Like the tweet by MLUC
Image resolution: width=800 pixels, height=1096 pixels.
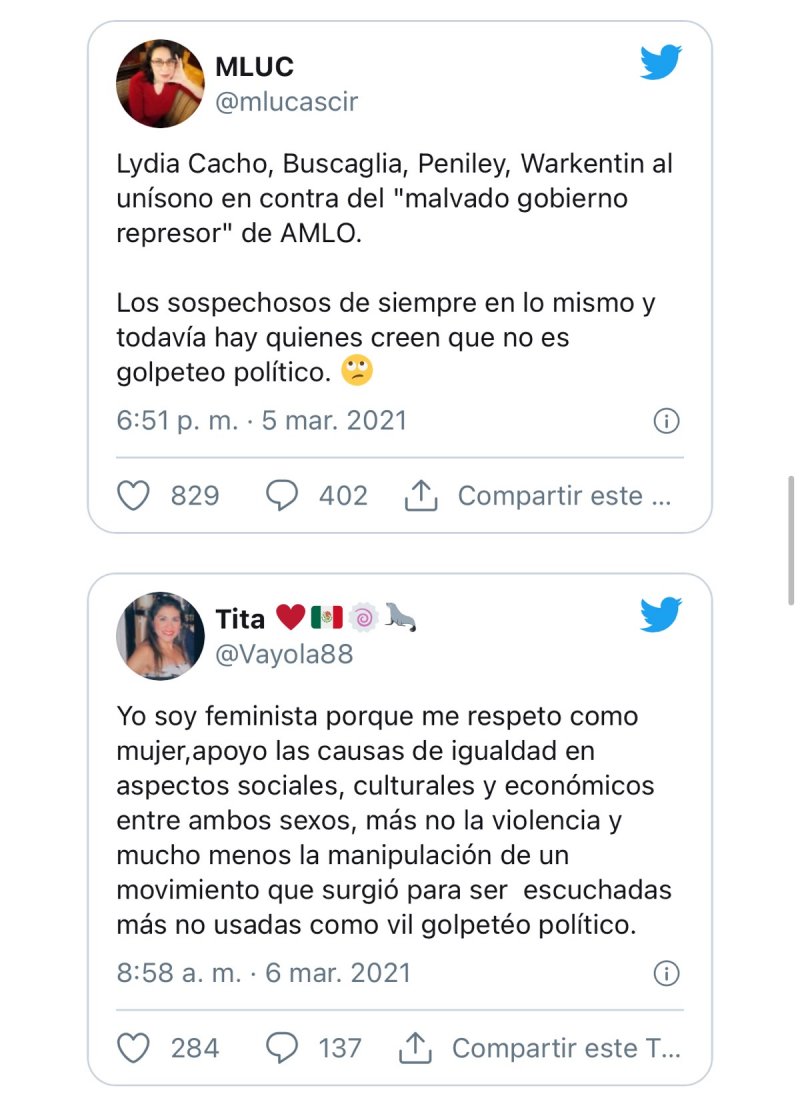(x=134, y=495)
